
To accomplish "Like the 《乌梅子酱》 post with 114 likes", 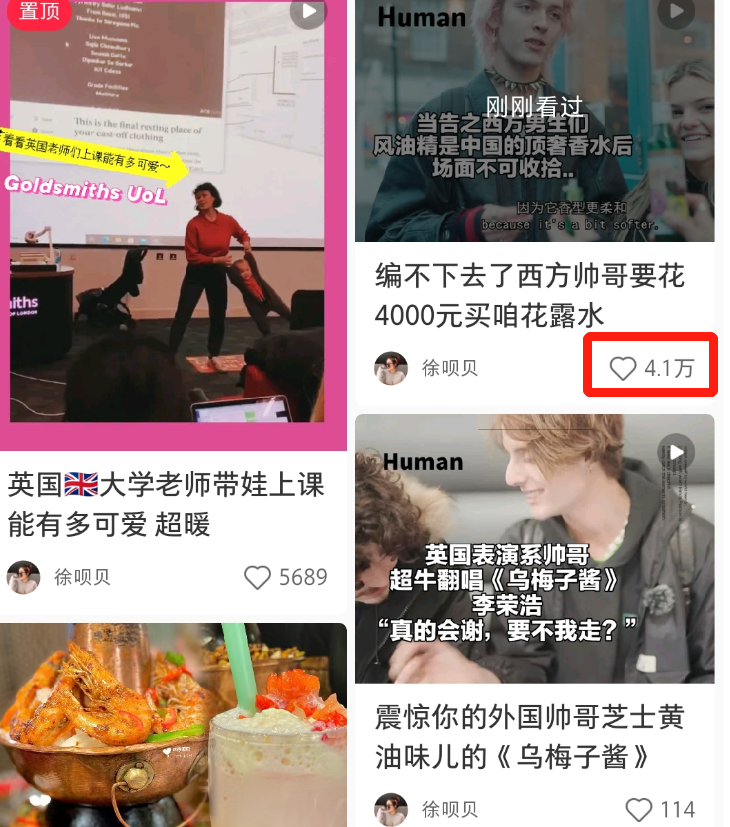I will (639, 809).
